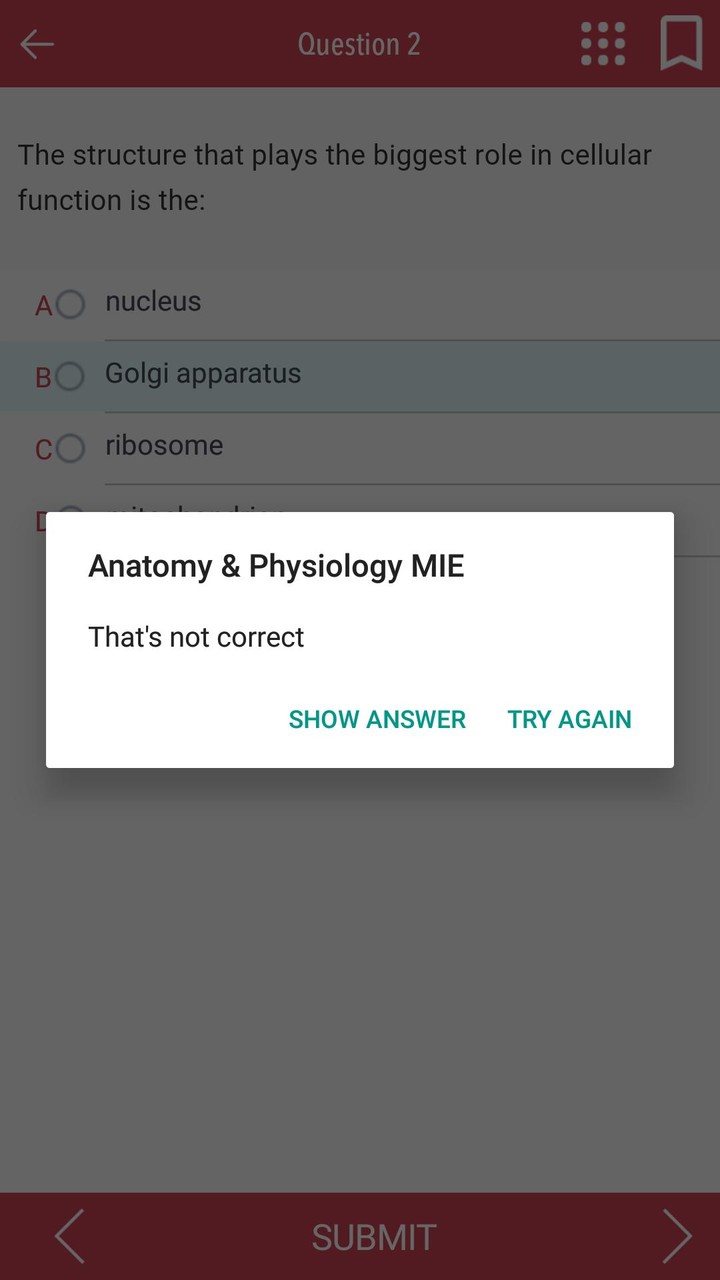Click TRY AGAIN in the dialog
This screenshot has width=720, height=1280.
coord(569,719)
